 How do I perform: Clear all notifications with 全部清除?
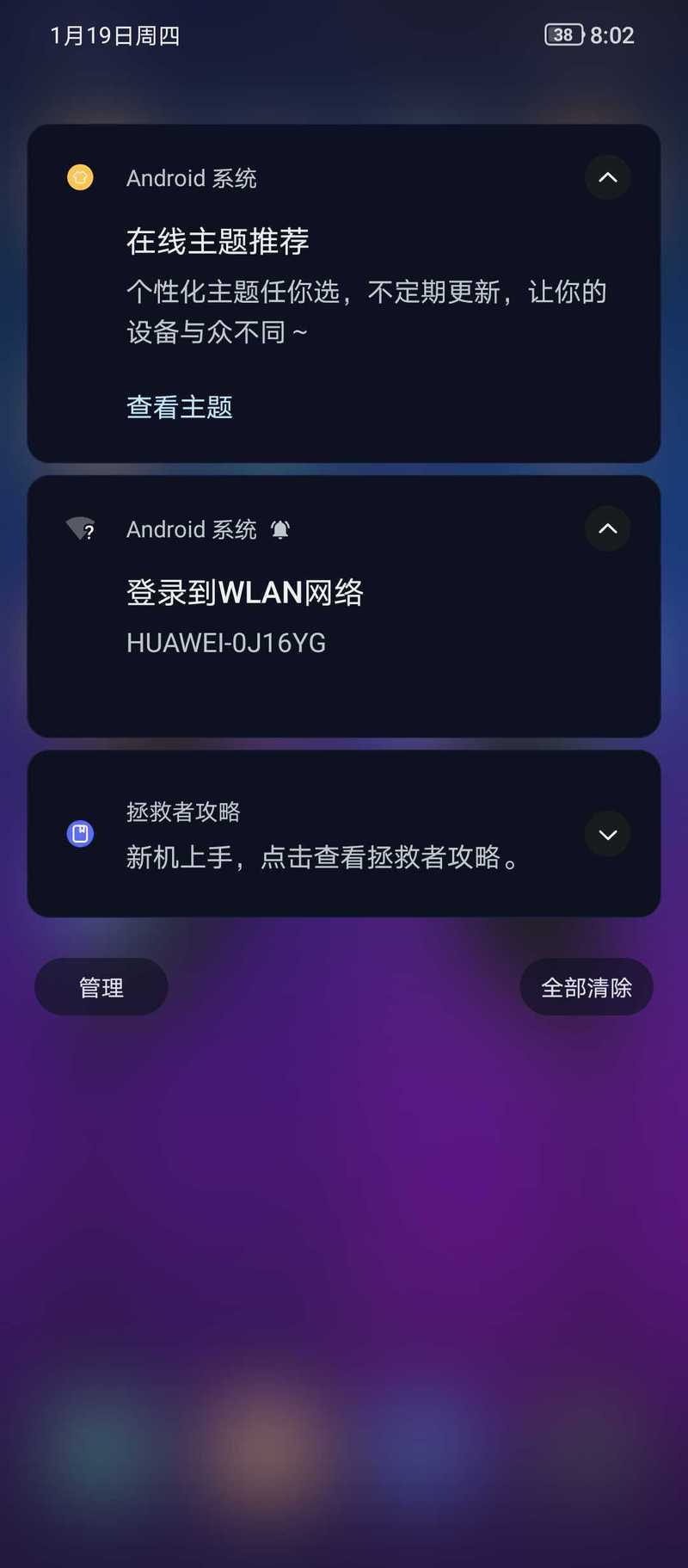pyautogui.click(x=587, y=987)
